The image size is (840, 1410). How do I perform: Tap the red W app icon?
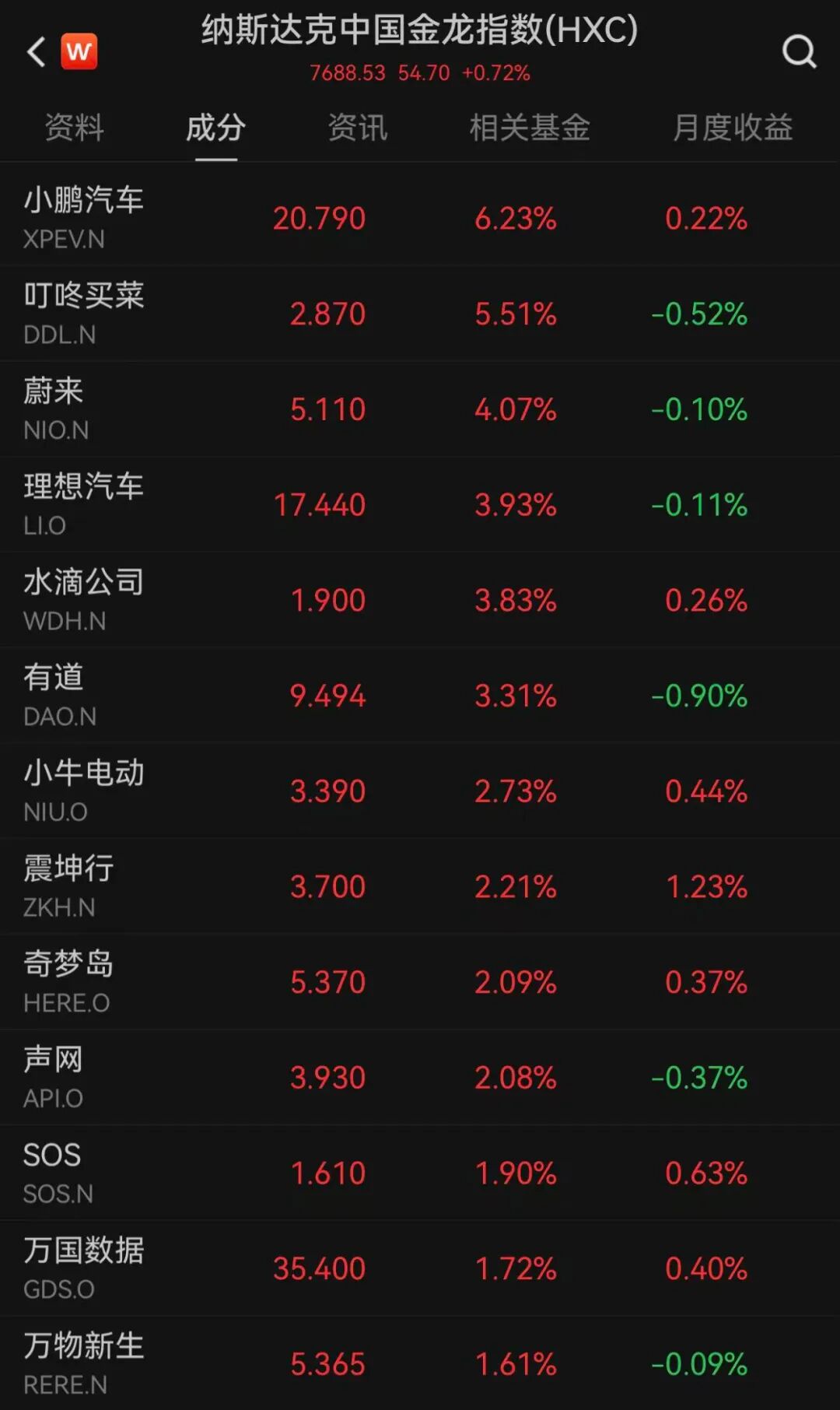tap(79, 51)
